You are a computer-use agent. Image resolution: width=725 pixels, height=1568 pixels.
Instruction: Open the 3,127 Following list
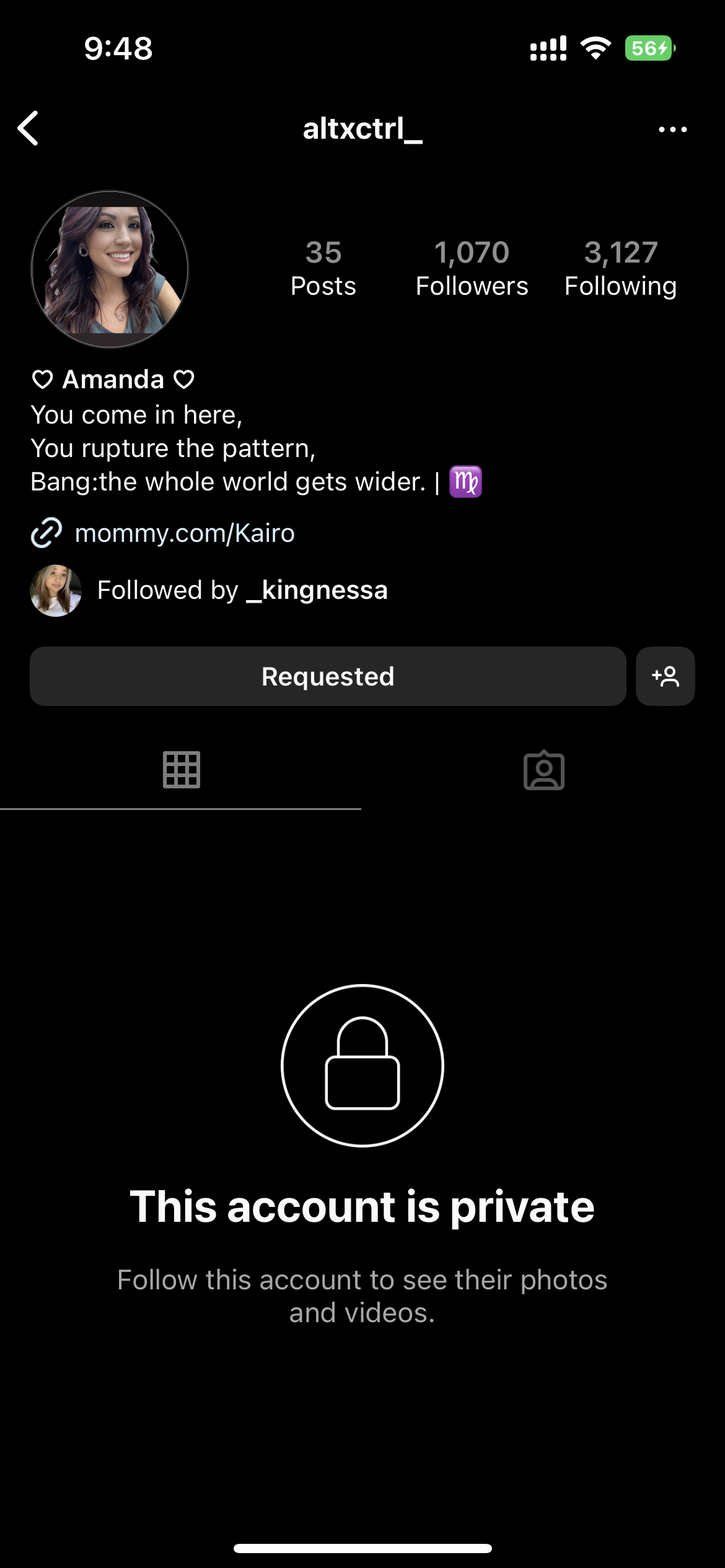point(620,269)
